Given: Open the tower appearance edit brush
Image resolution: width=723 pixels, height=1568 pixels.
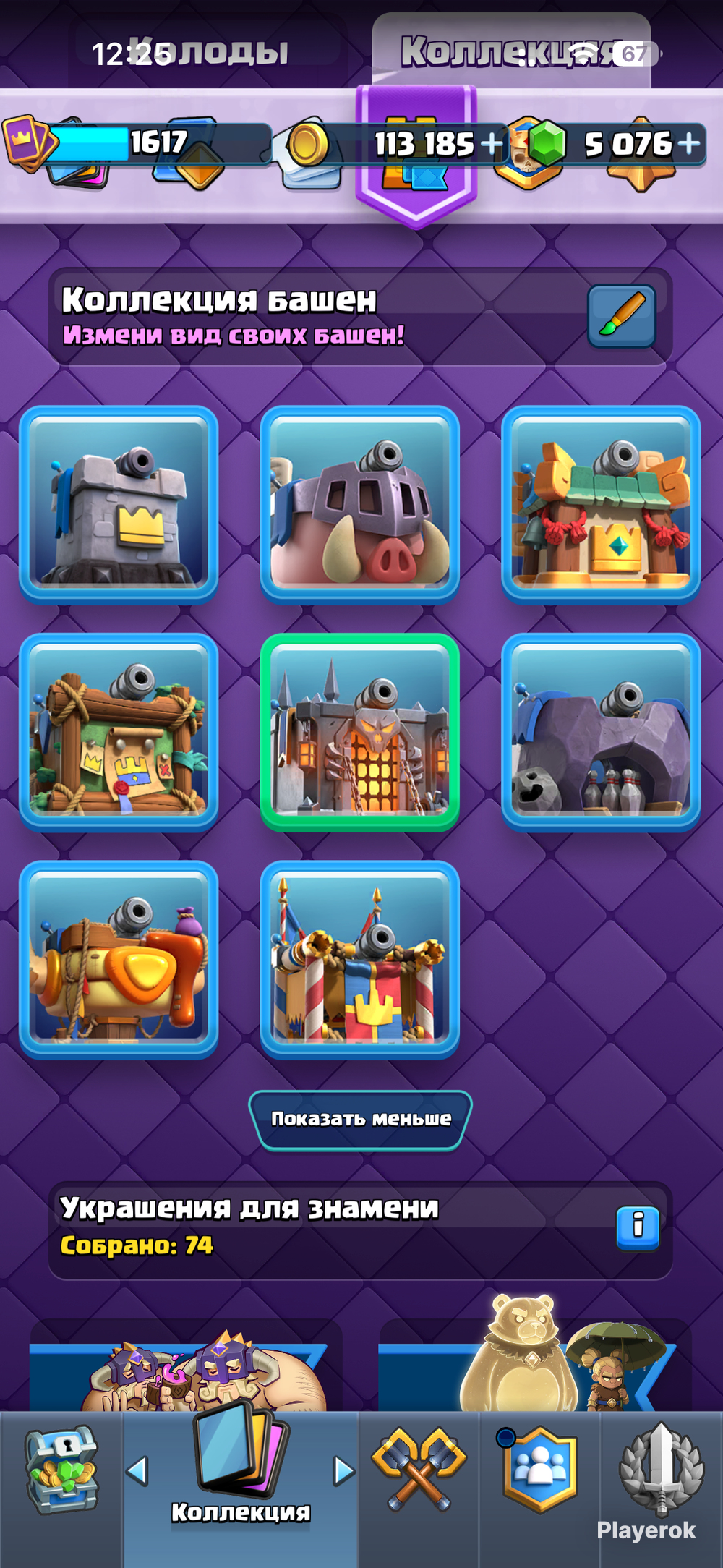Looking at the screenshot, I should coord(622,316).
